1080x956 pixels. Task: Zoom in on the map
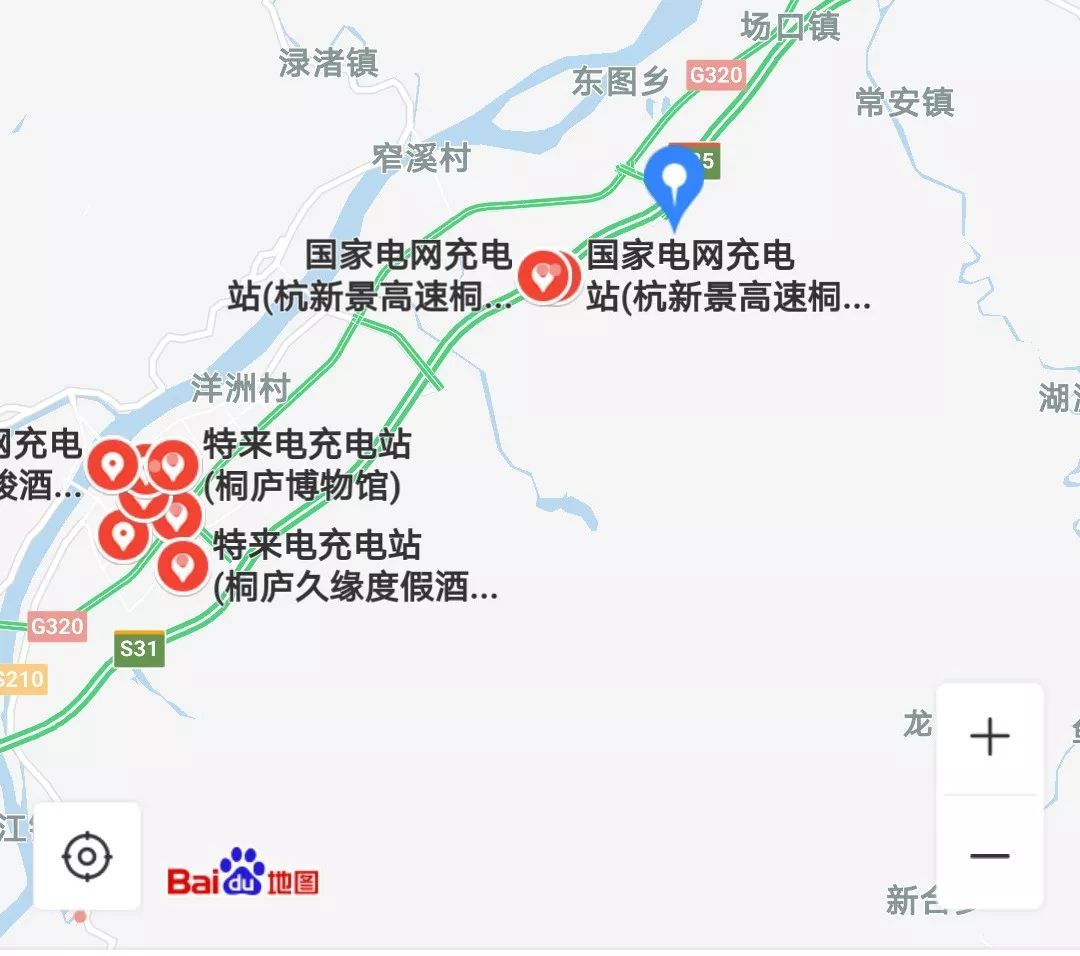point(989,738)
